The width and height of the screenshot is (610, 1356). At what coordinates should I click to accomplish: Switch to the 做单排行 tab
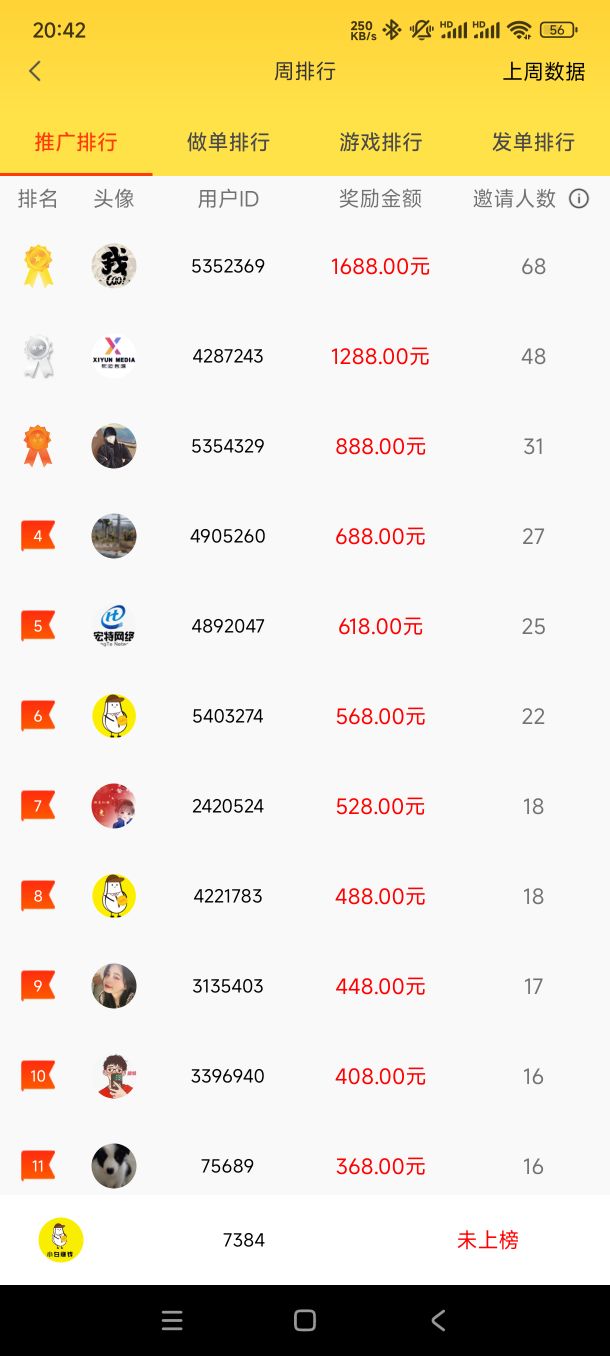coord(228,142)
